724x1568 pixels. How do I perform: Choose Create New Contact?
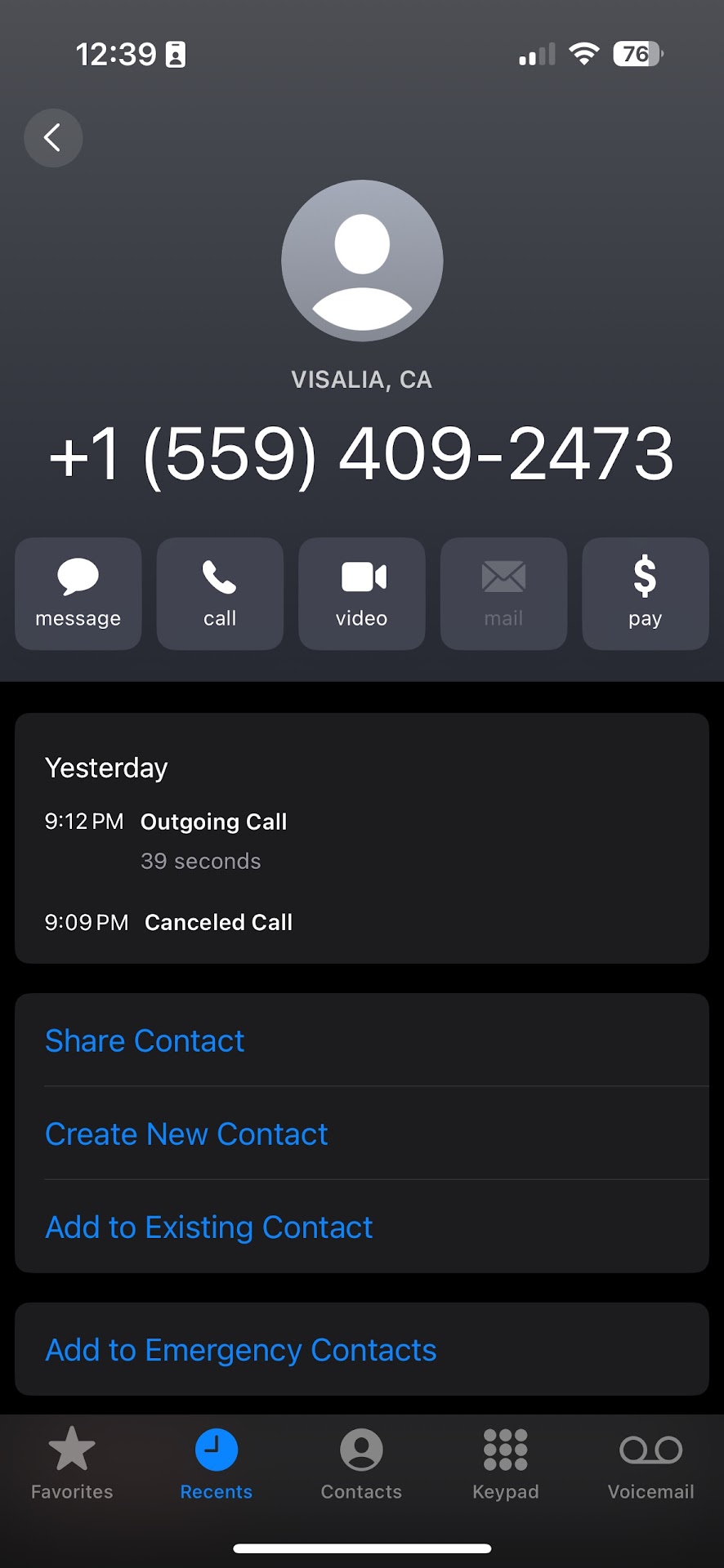[186, 1134]
